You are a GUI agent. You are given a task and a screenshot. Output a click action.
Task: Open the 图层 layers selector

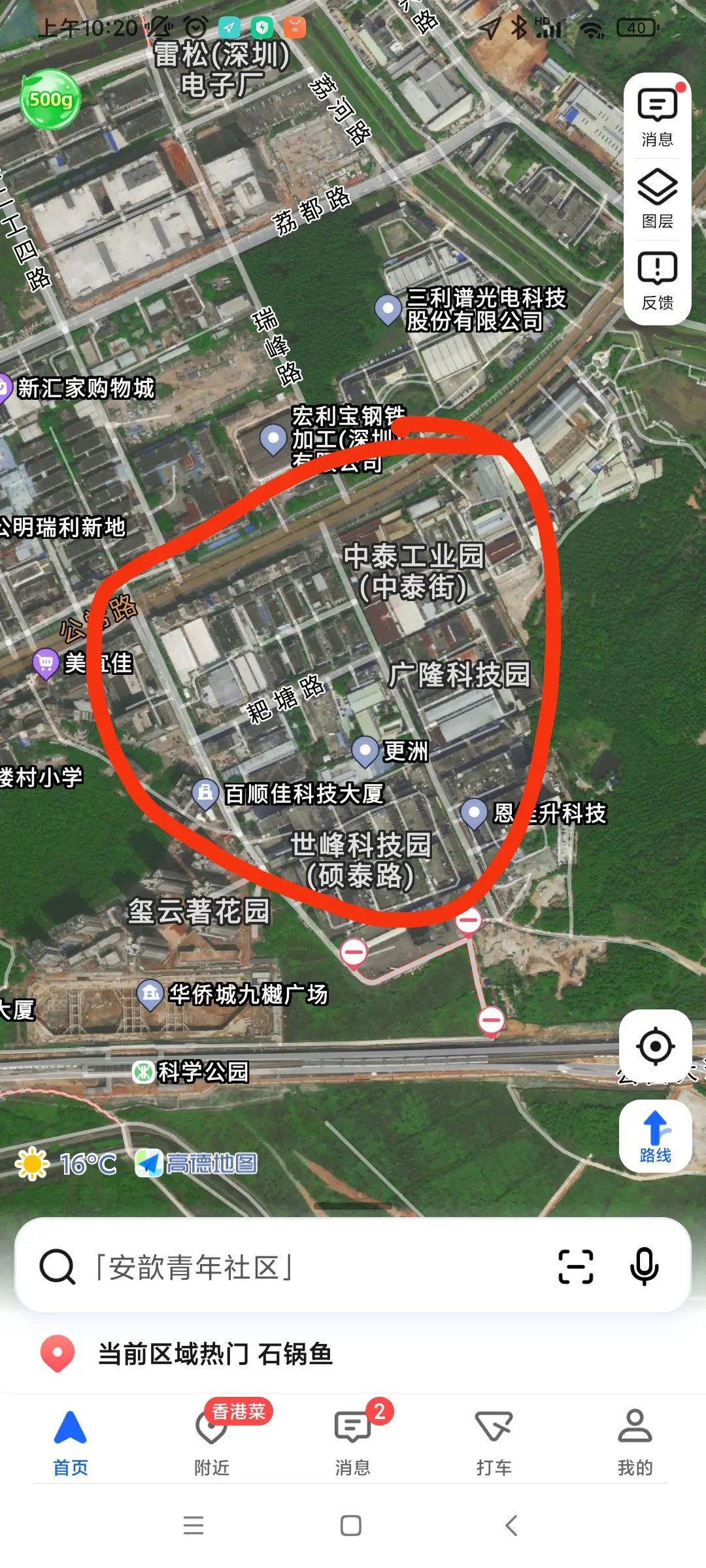(x=657, y=199)
